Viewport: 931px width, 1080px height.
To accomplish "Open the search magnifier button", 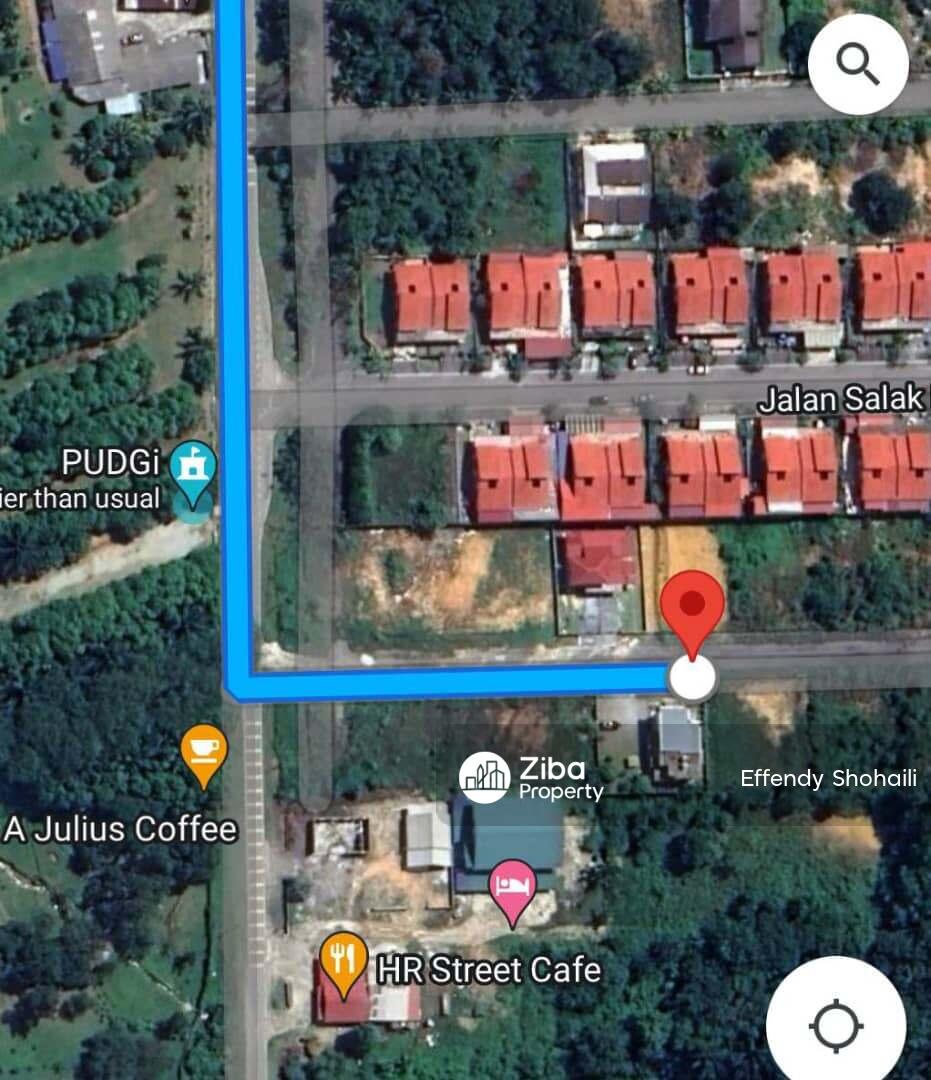I will tap(857, 64).
